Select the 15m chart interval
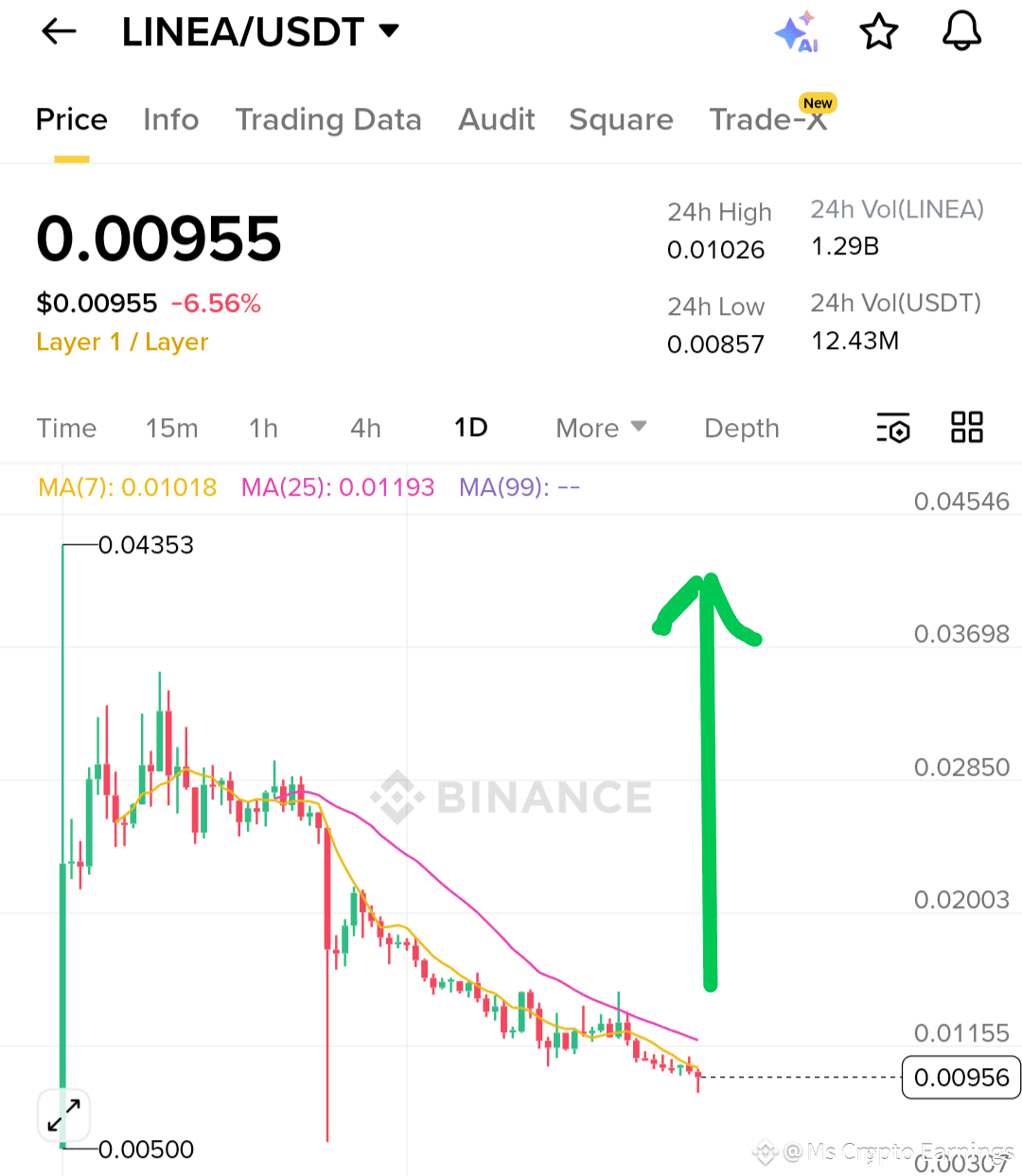The image size is (1022, 1176). coord(171,428)
